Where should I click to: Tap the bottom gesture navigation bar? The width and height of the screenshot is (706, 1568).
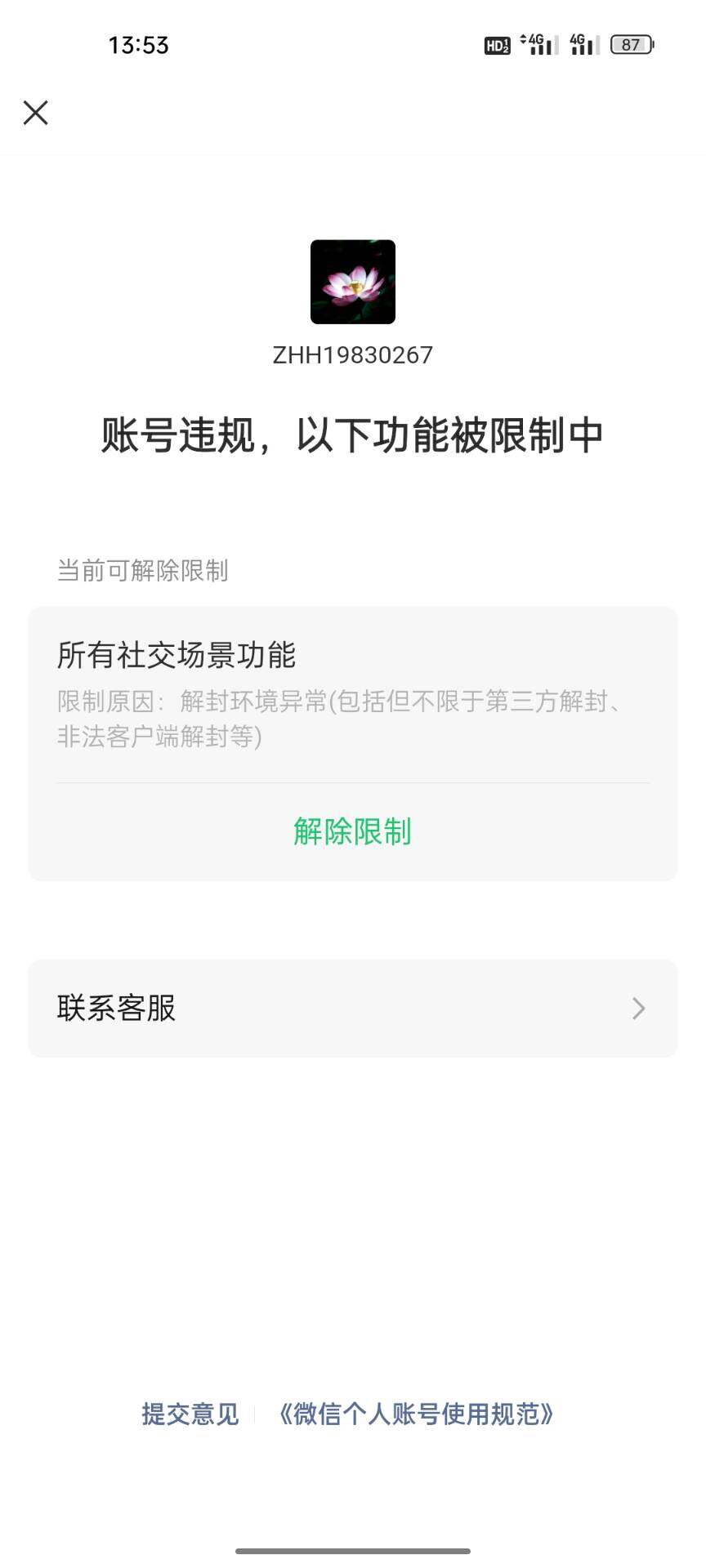[352, 1549]
